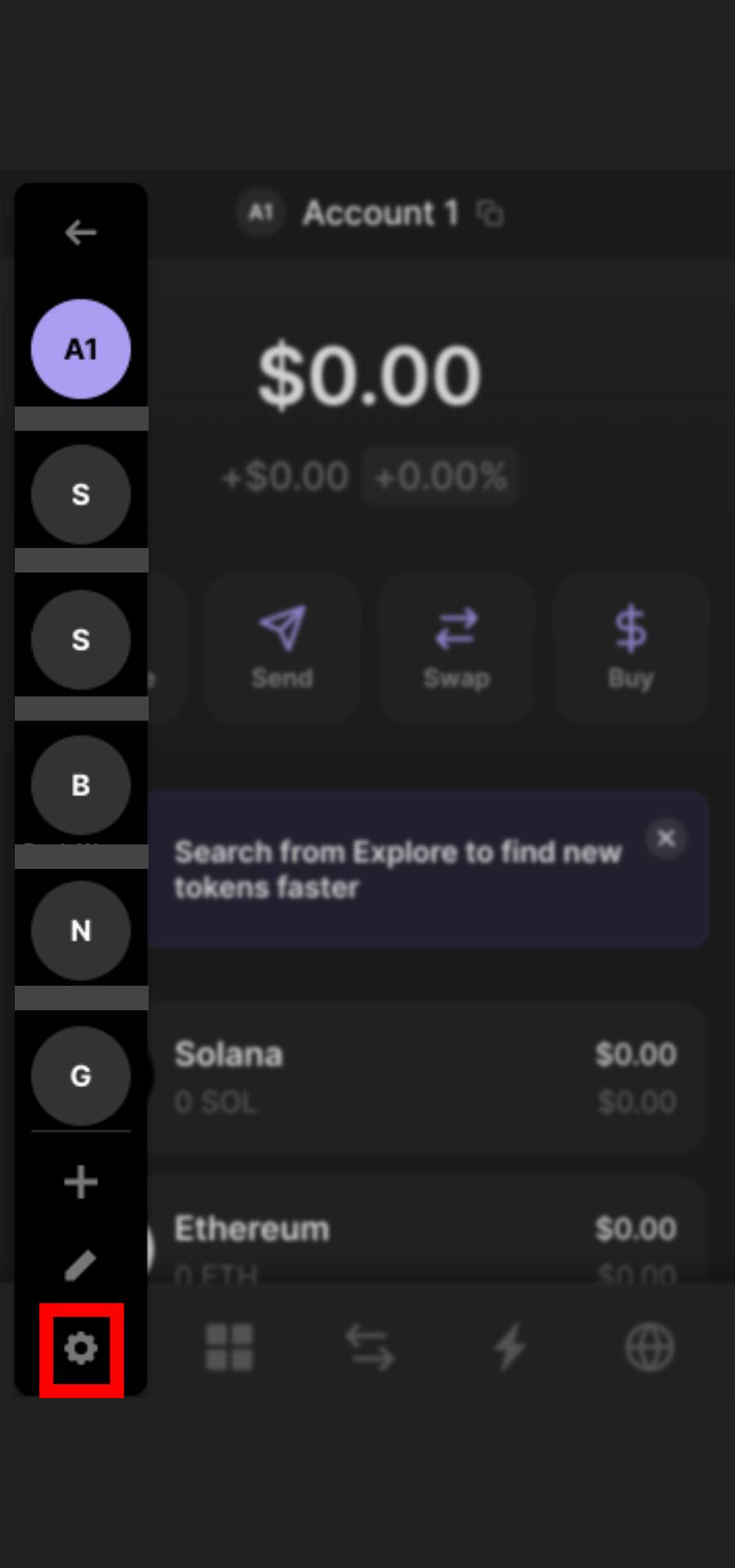The width and height of the screenshot is (735, 1568).
Task: Open the Swap action
Action: [457, 649]
